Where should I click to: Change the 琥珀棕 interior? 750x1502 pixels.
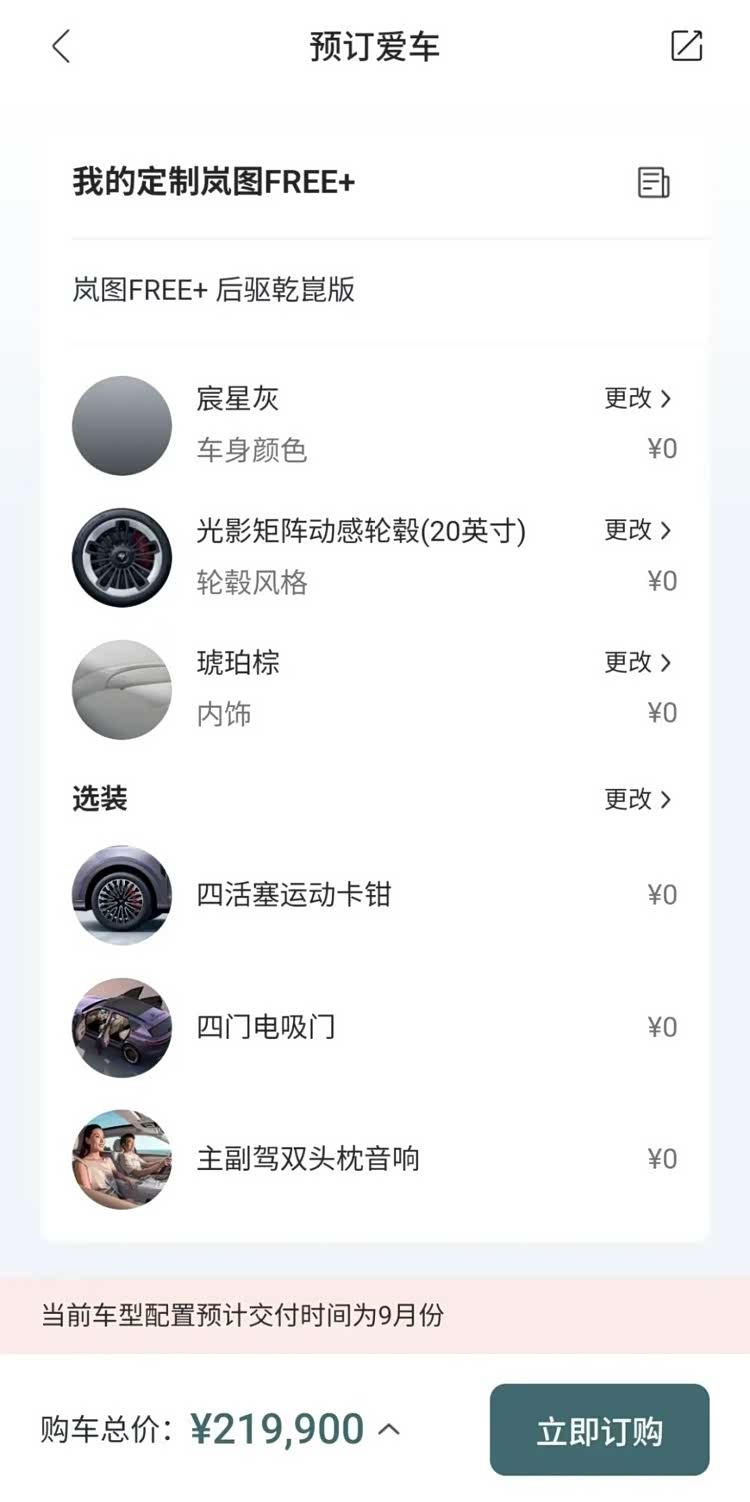(638, 662)
